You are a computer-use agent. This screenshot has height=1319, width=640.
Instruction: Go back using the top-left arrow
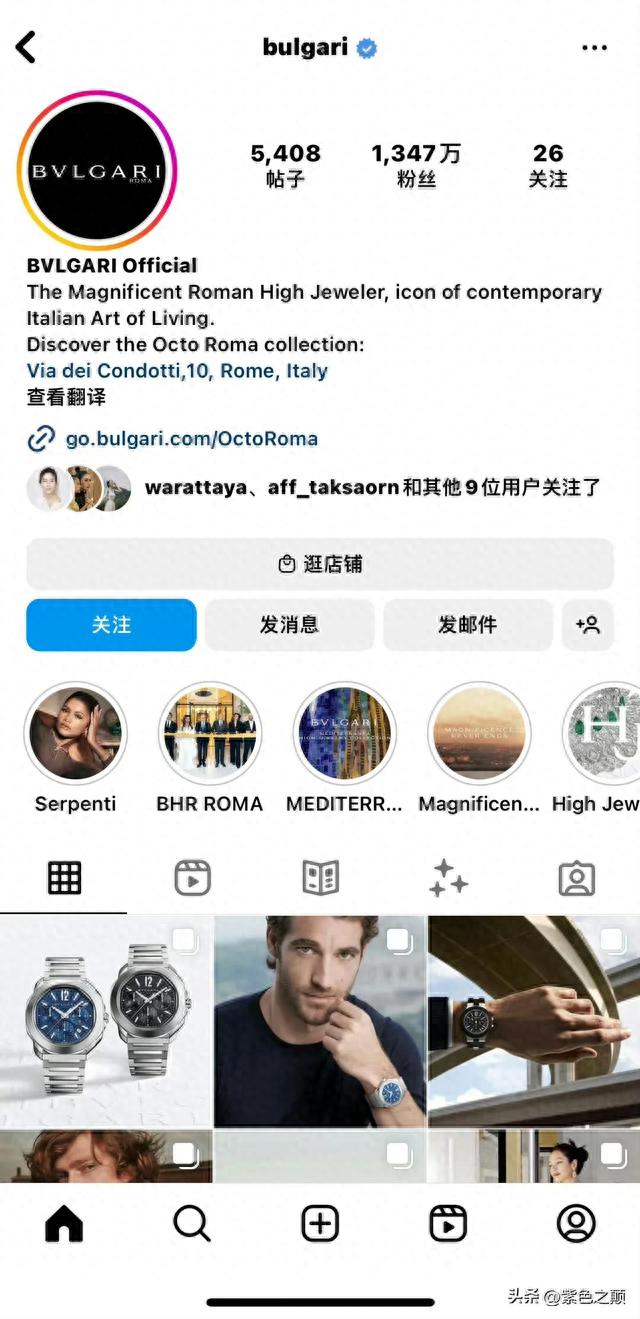27,47
